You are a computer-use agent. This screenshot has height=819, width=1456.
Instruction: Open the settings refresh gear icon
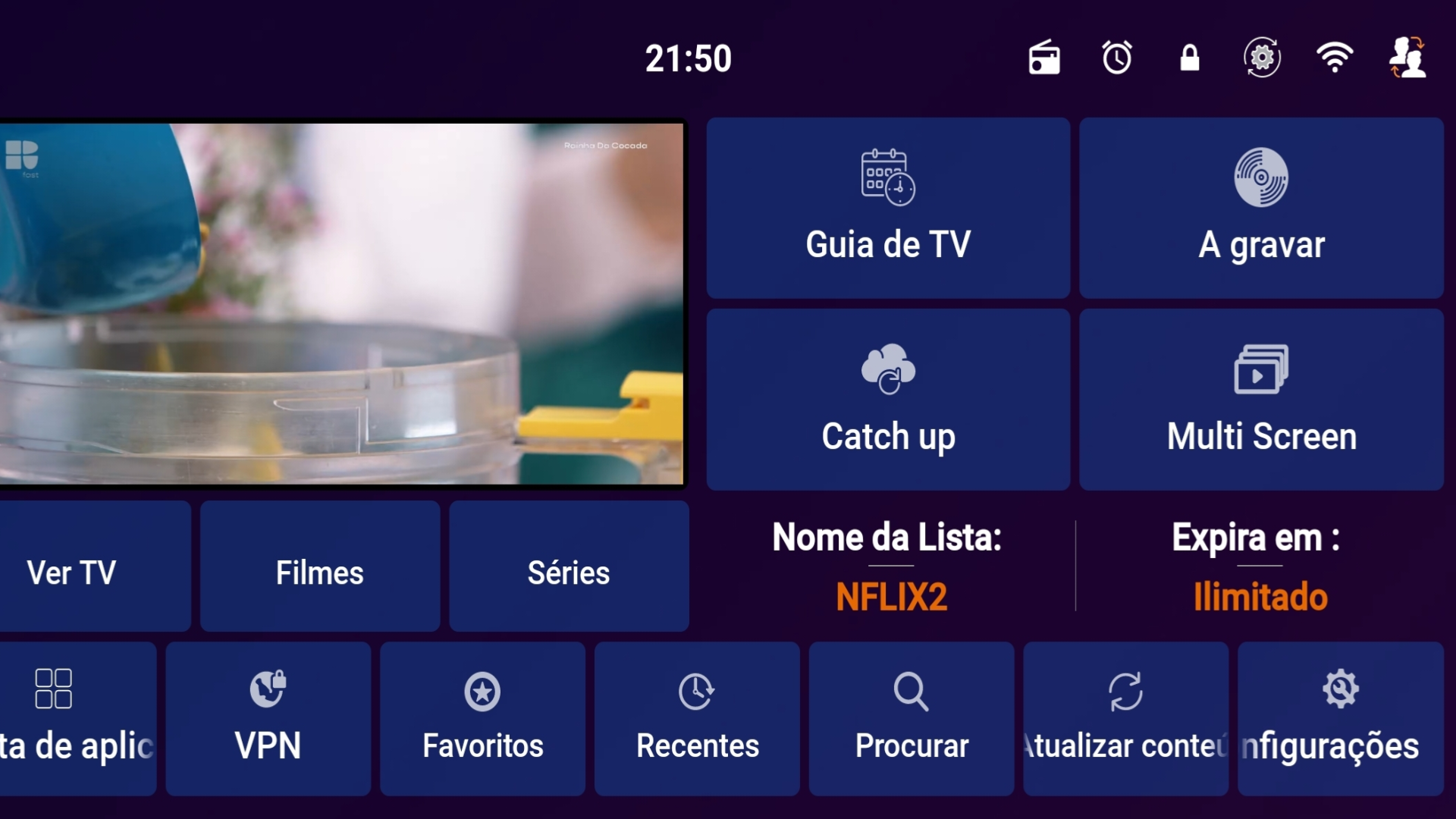tap(1262, 58)
